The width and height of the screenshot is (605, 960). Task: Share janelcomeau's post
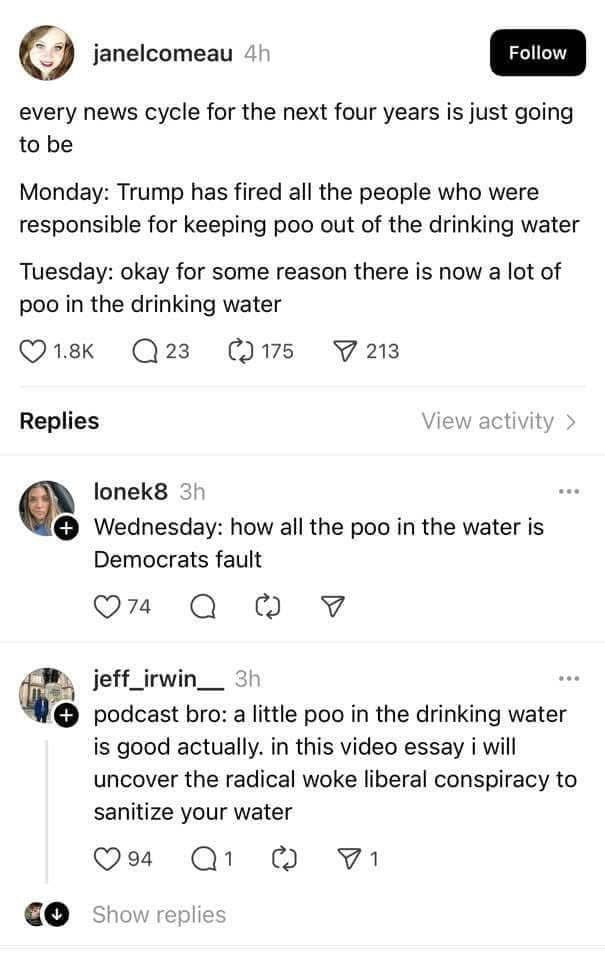point(344,351)
